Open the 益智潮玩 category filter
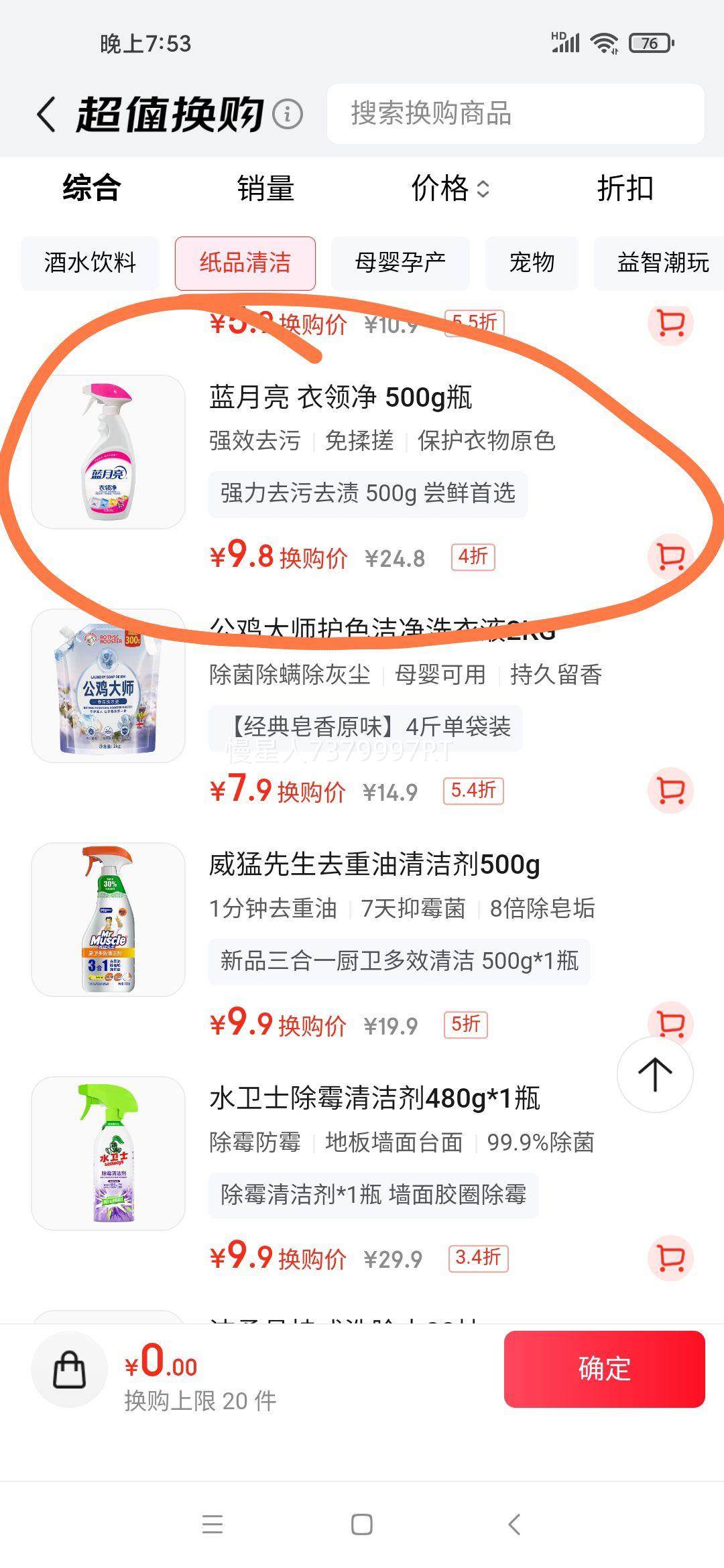 [x=664, y=263]
